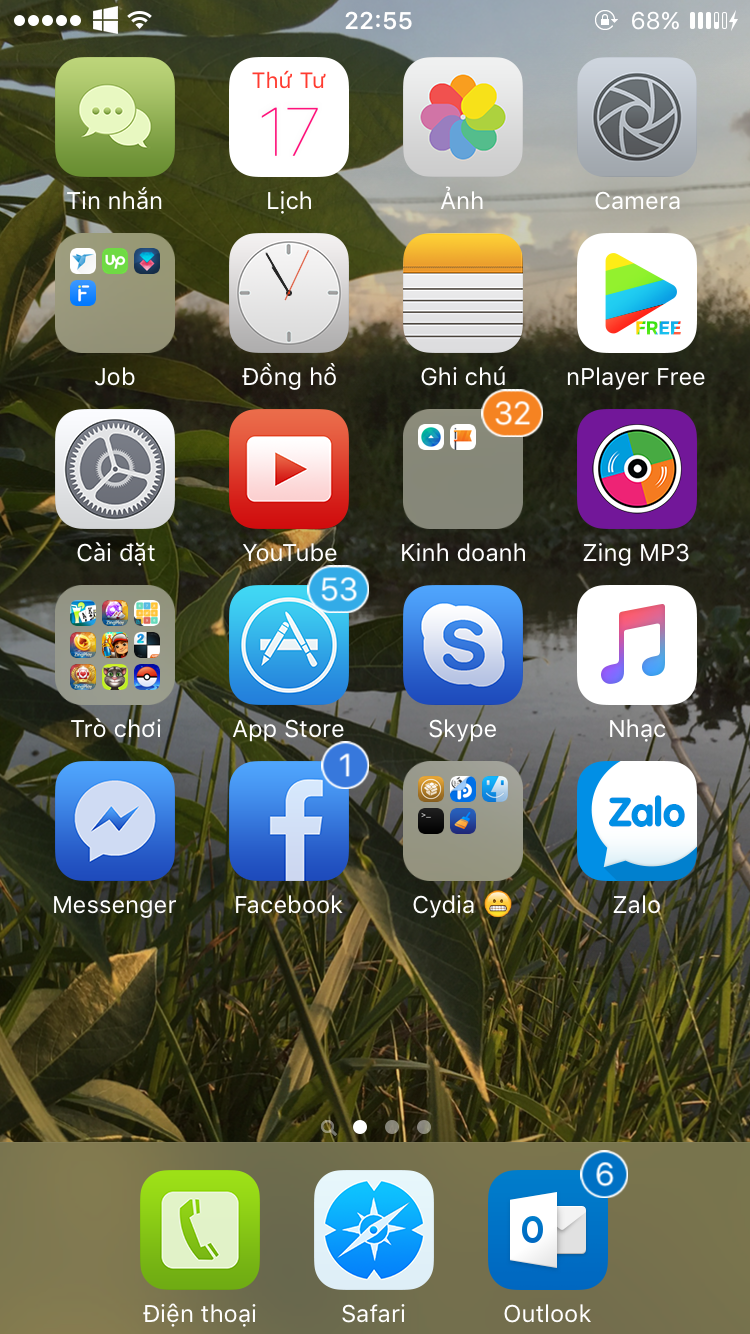750x1334 pixels.
Task: Open the Đồng hồ clock app
Action: 289,293
